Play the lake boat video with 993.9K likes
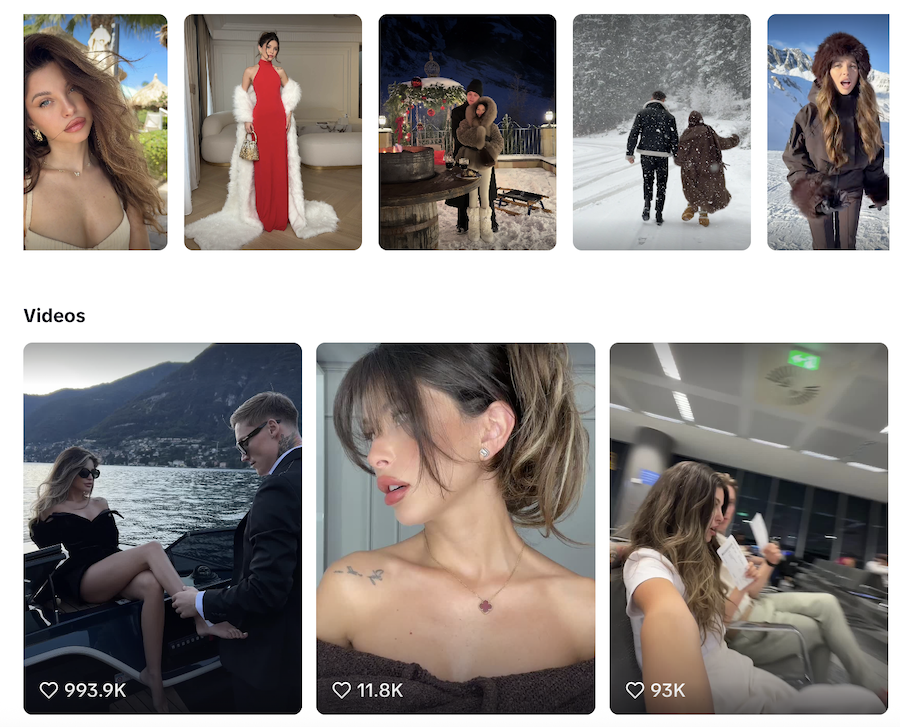Image resolution: width=900 pixels, height=727 pixels. [x=162, y=527]
